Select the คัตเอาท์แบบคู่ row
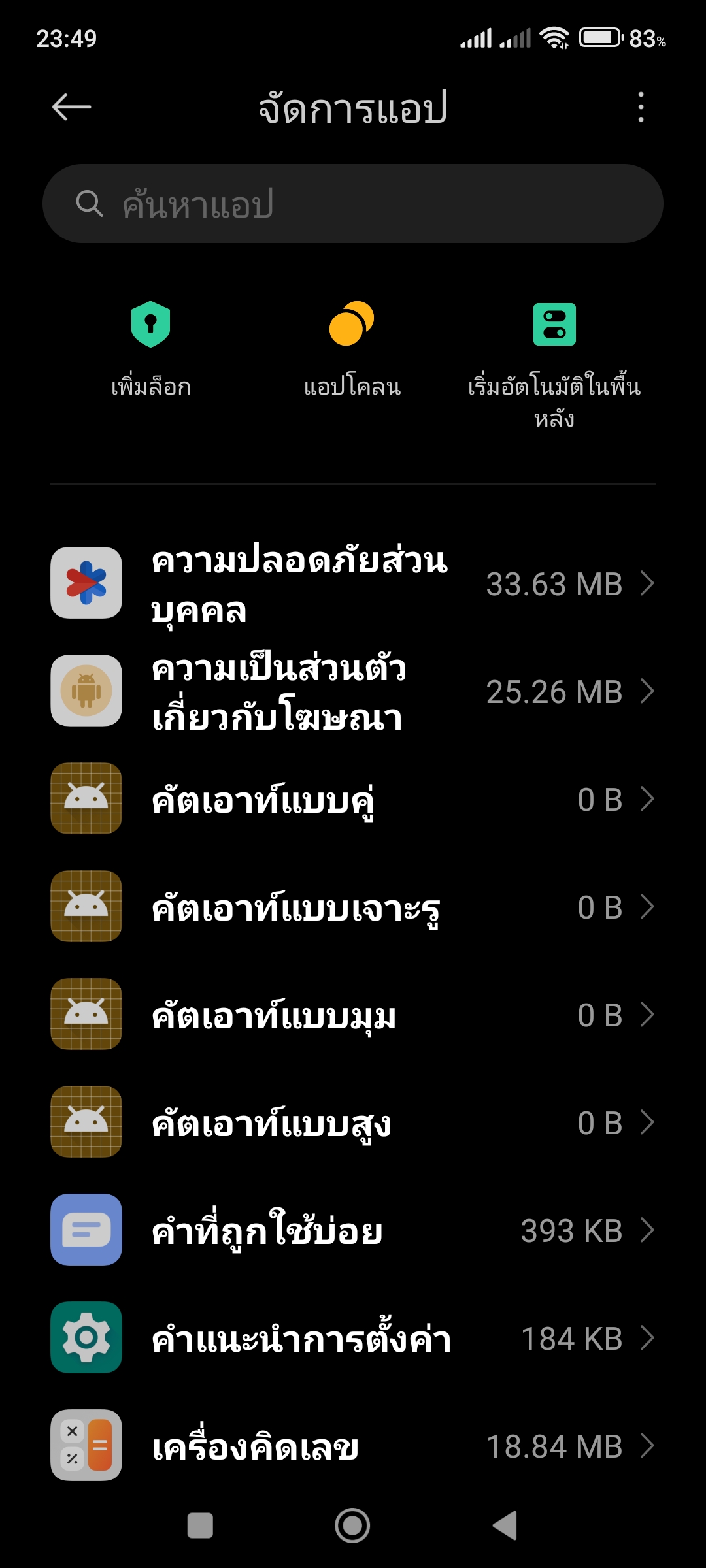This screenshot has height=1568, width=706. pyautogui.click(x=353, y=799)
